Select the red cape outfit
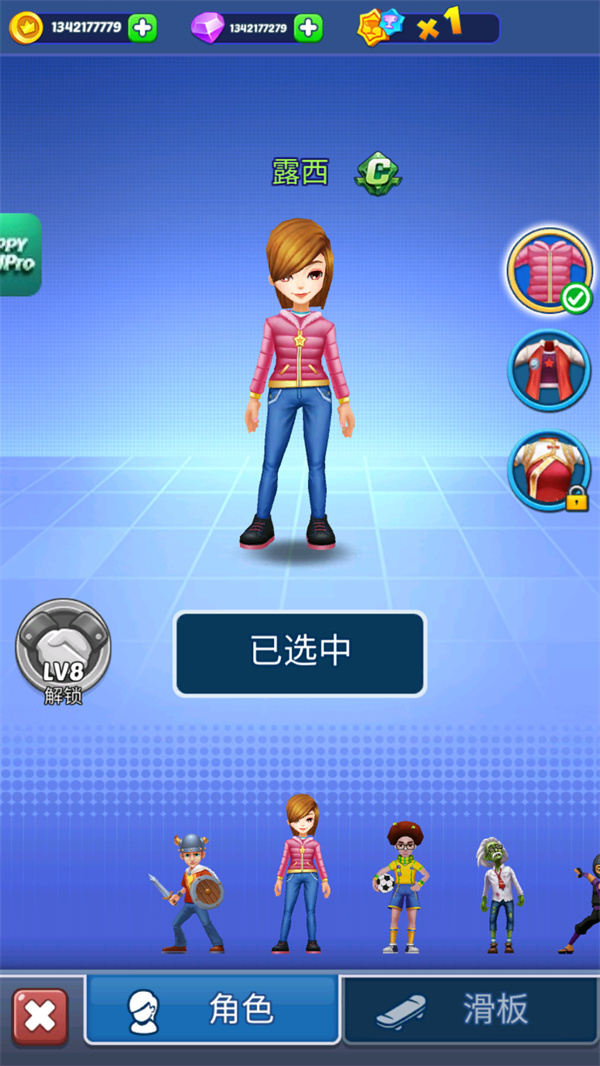 (549, 370)
